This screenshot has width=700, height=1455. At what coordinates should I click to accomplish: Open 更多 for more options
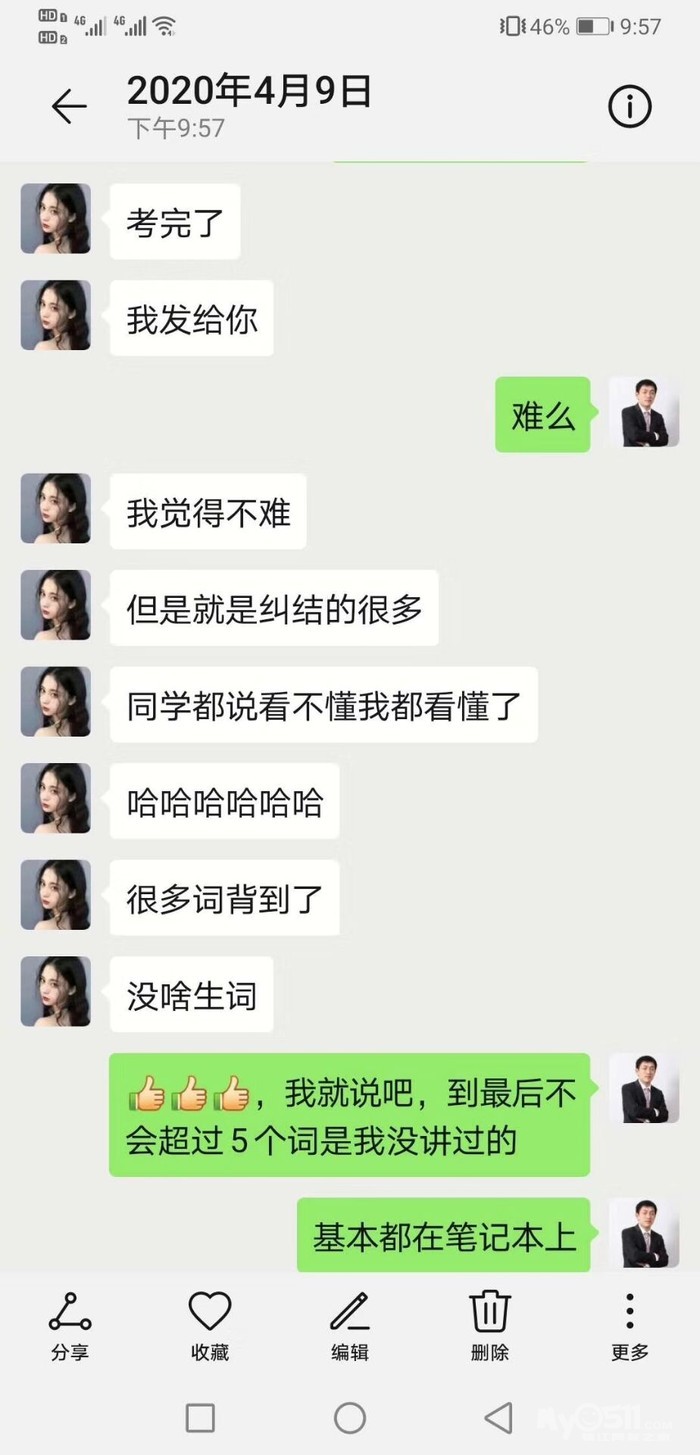[630, 1325]
